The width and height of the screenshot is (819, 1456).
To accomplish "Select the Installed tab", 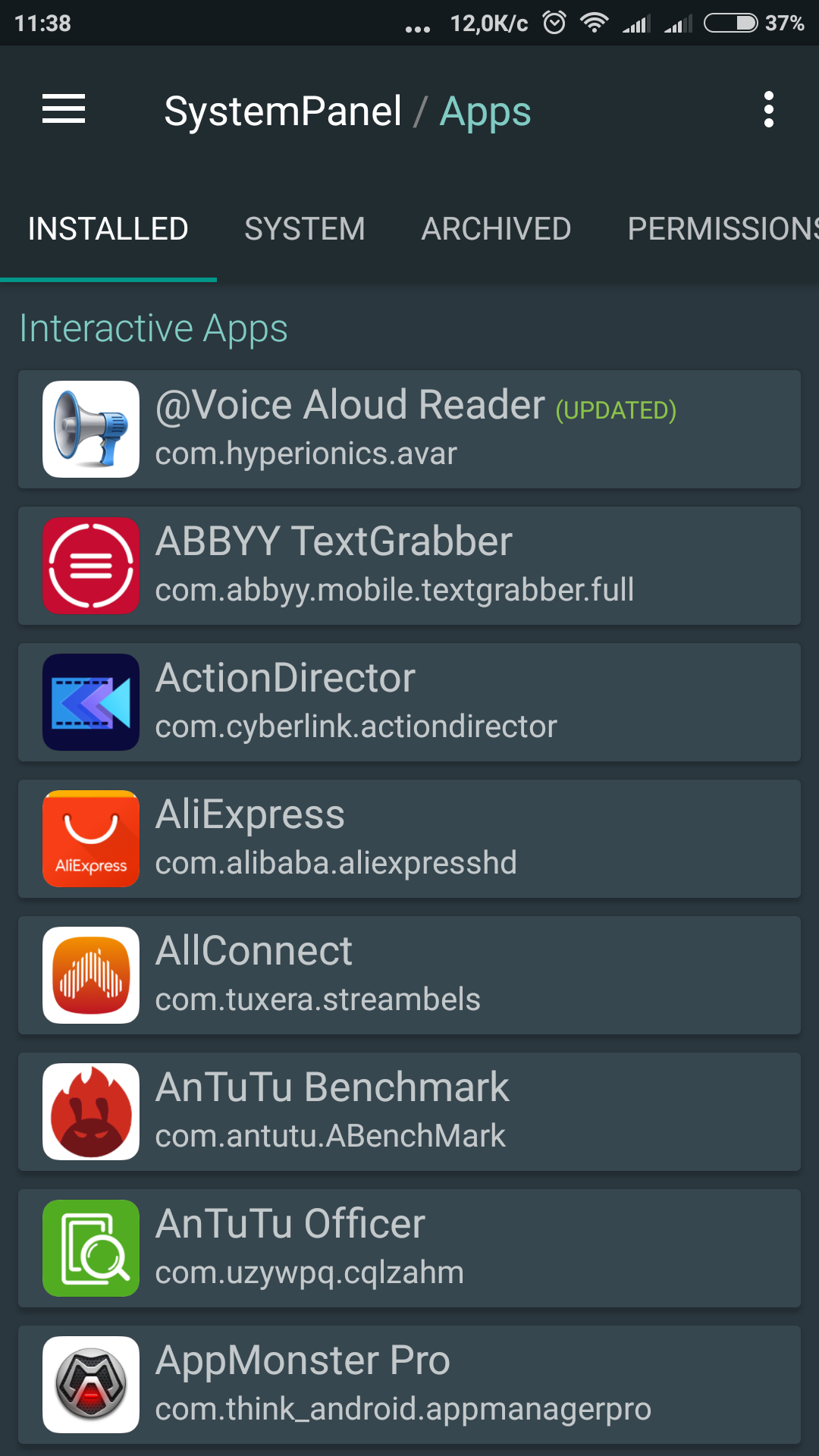I will pyautogui.click(x=108, y=229).
